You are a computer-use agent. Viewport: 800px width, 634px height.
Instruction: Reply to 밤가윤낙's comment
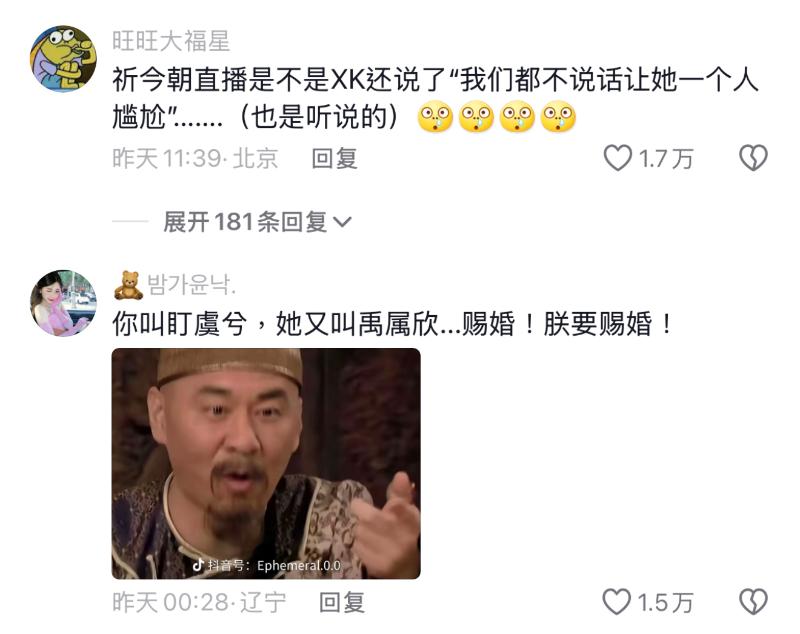341,602
